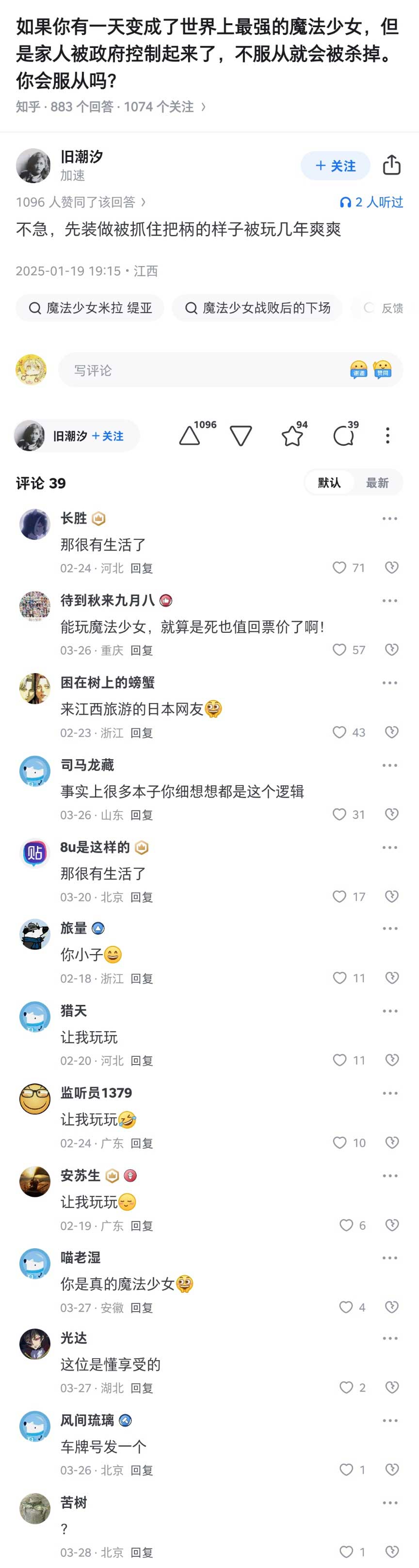The image size is (419, 1568).
Task: Switch comments to 最新 sorting
Action: (377, 483)
